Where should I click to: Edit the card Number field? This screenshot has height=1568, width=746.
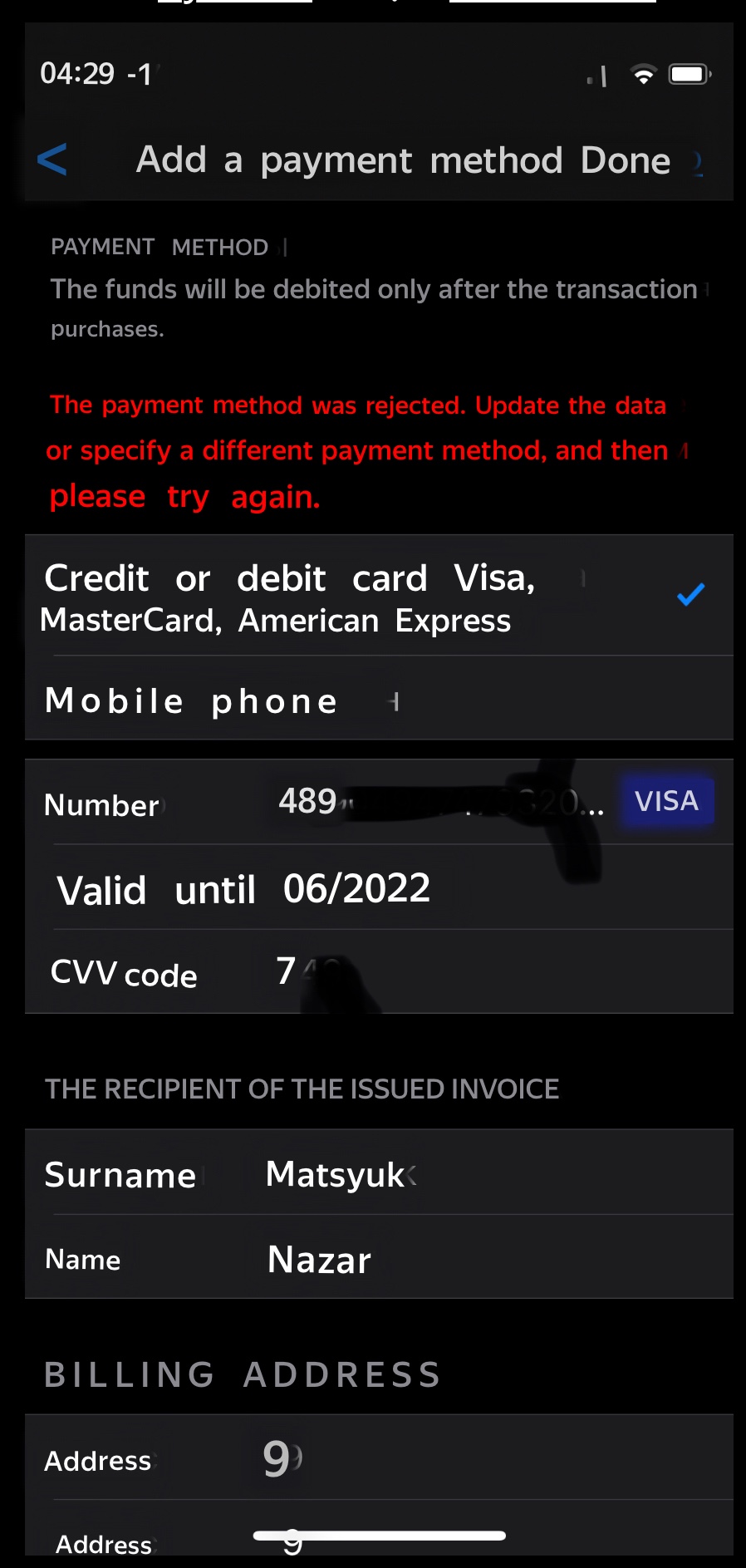tap(432, 803)
